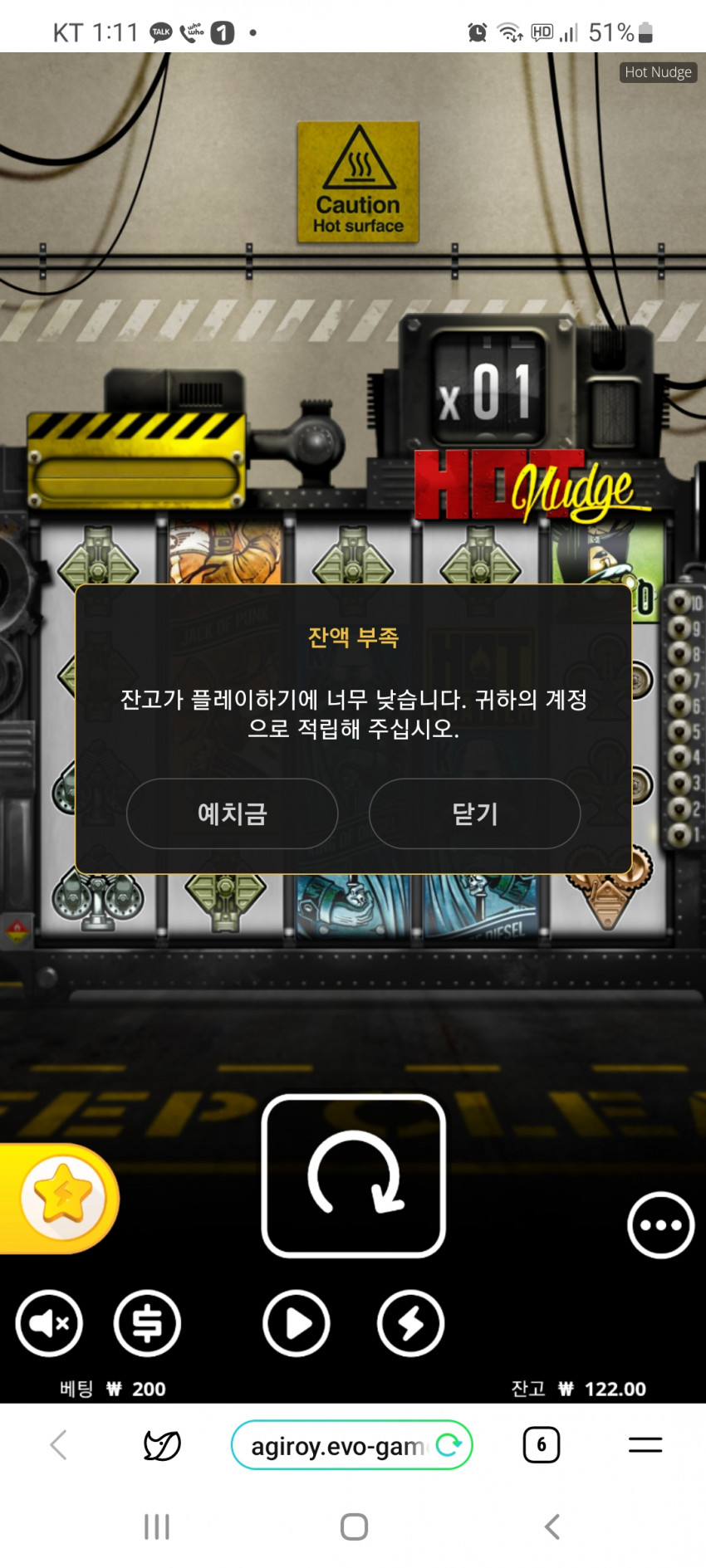Reload the page in address bar
This screenshot has height=1568, width=706.
click(449, 1445)
